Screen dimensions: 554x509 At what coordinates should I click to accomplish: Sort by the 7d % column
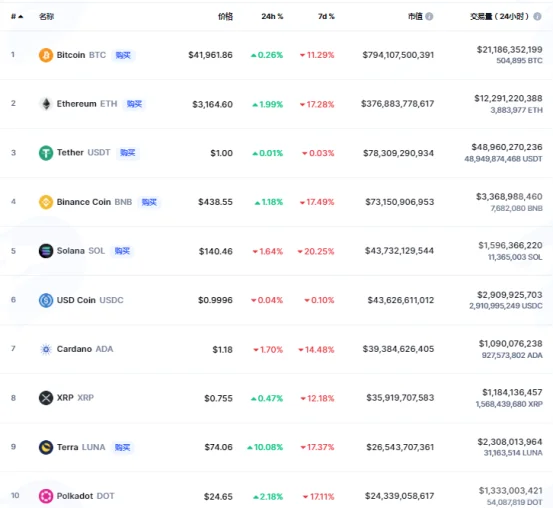tap(326, 17)
